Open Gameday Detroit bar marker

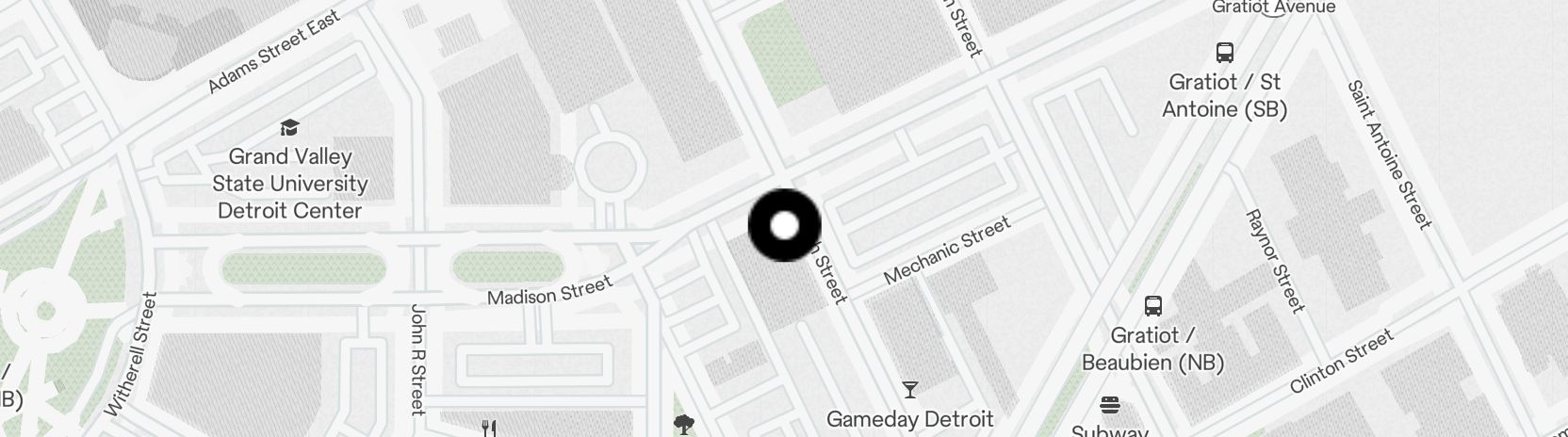click(909, 390)
